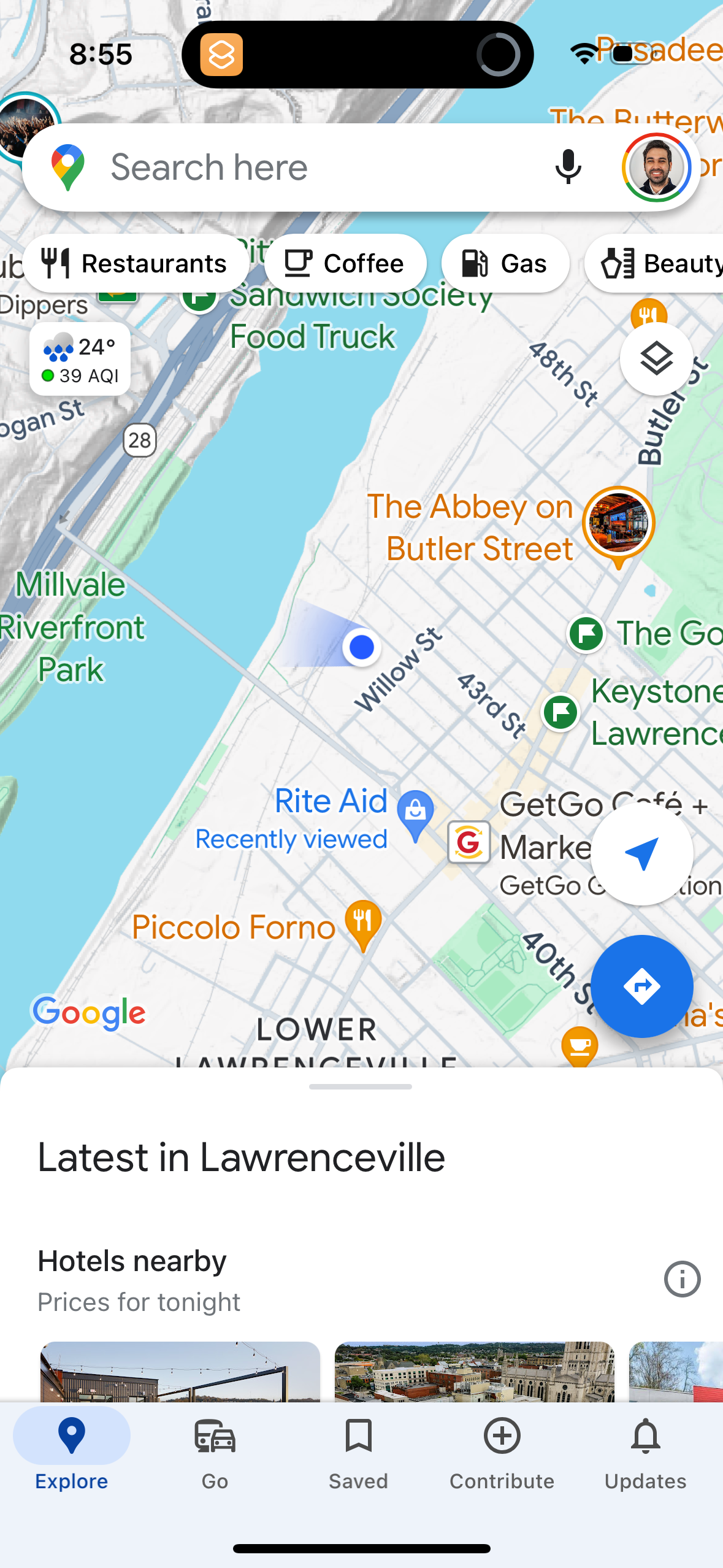Open your profile avatar in the search bar
Viewport: 723px width, 1568px height.
pos(654,167)
